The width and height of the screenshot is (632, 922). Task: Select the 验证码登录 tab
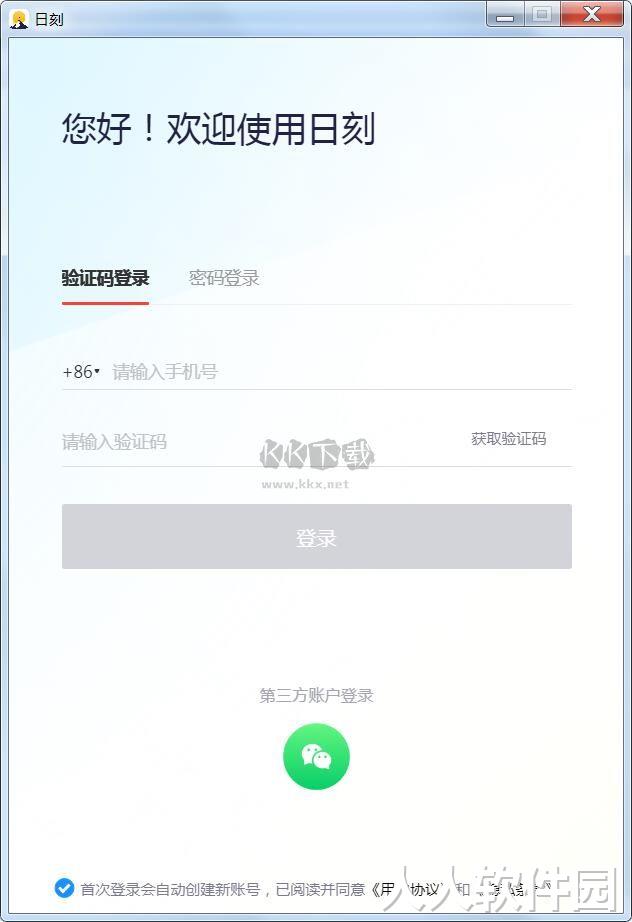(x=105, y=278)
